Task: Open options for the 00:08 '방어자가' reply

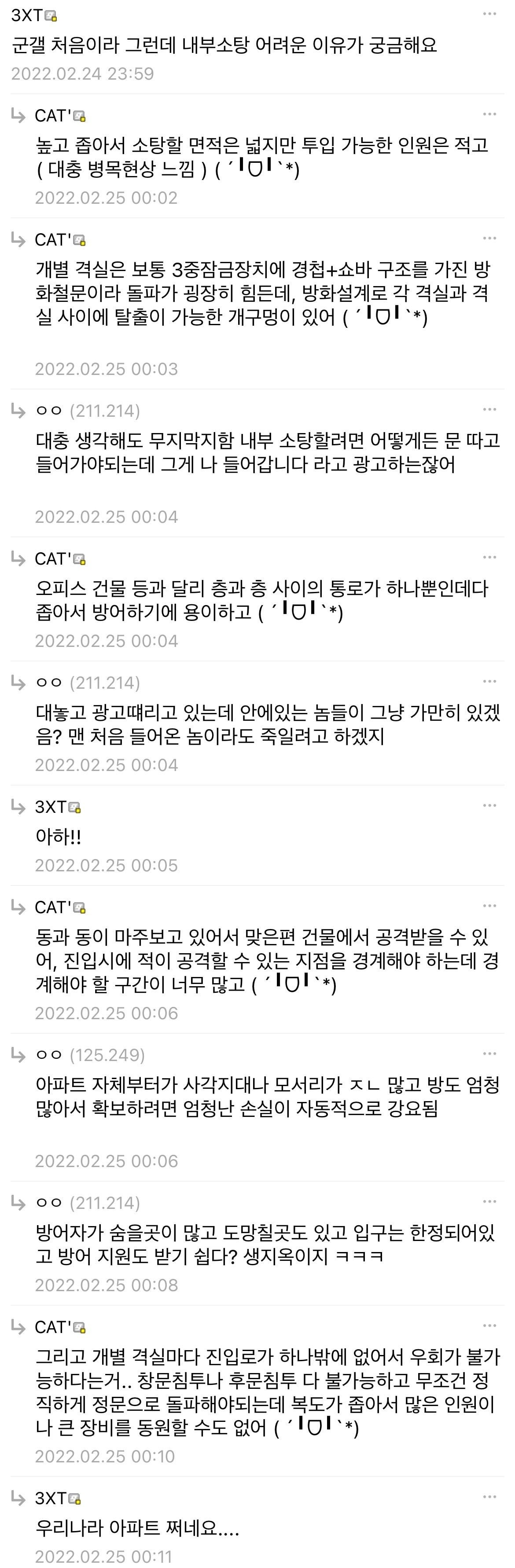Action: (x=489, y=1201)
